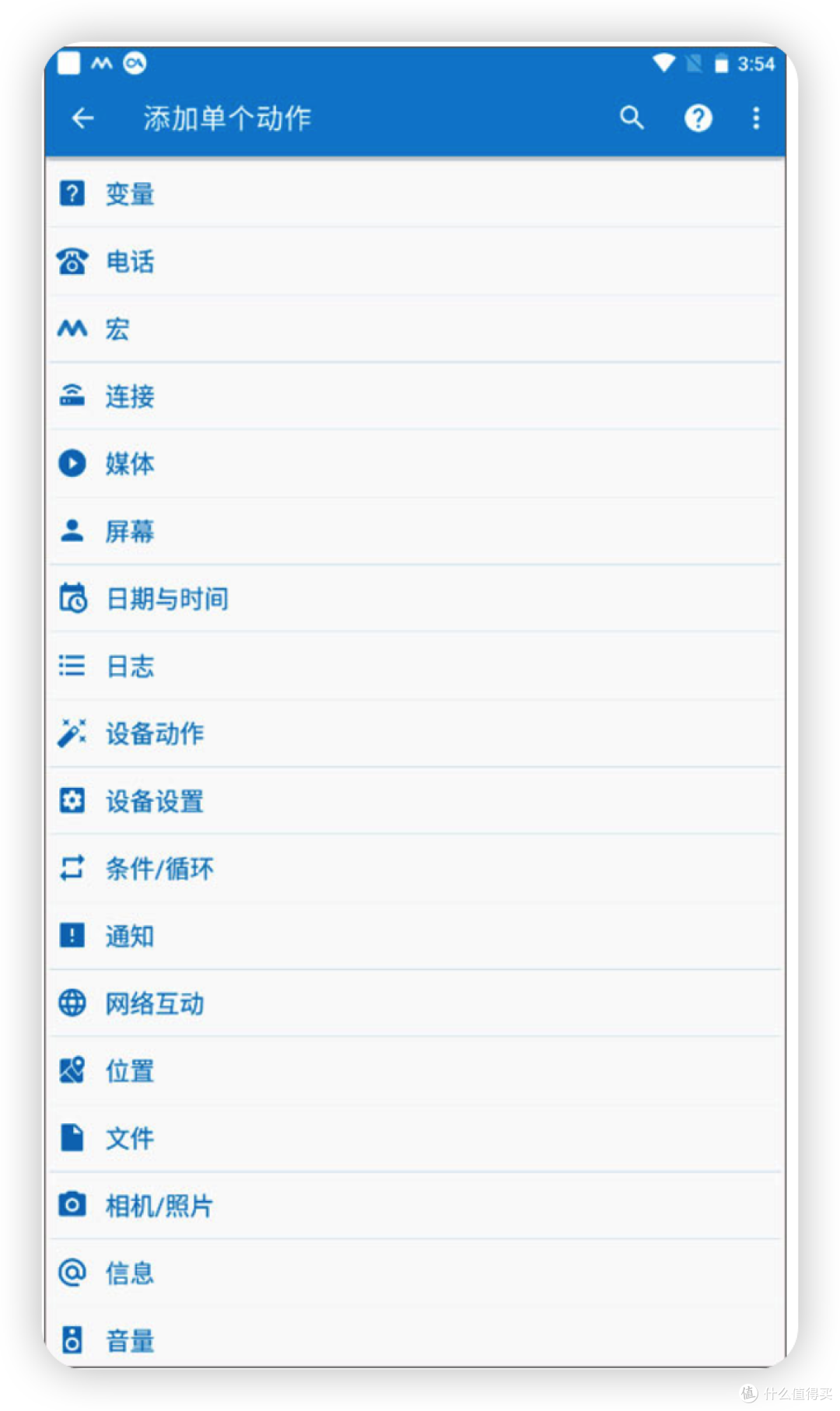
Task: Open the 宏 category
Action: coord(415,329)
